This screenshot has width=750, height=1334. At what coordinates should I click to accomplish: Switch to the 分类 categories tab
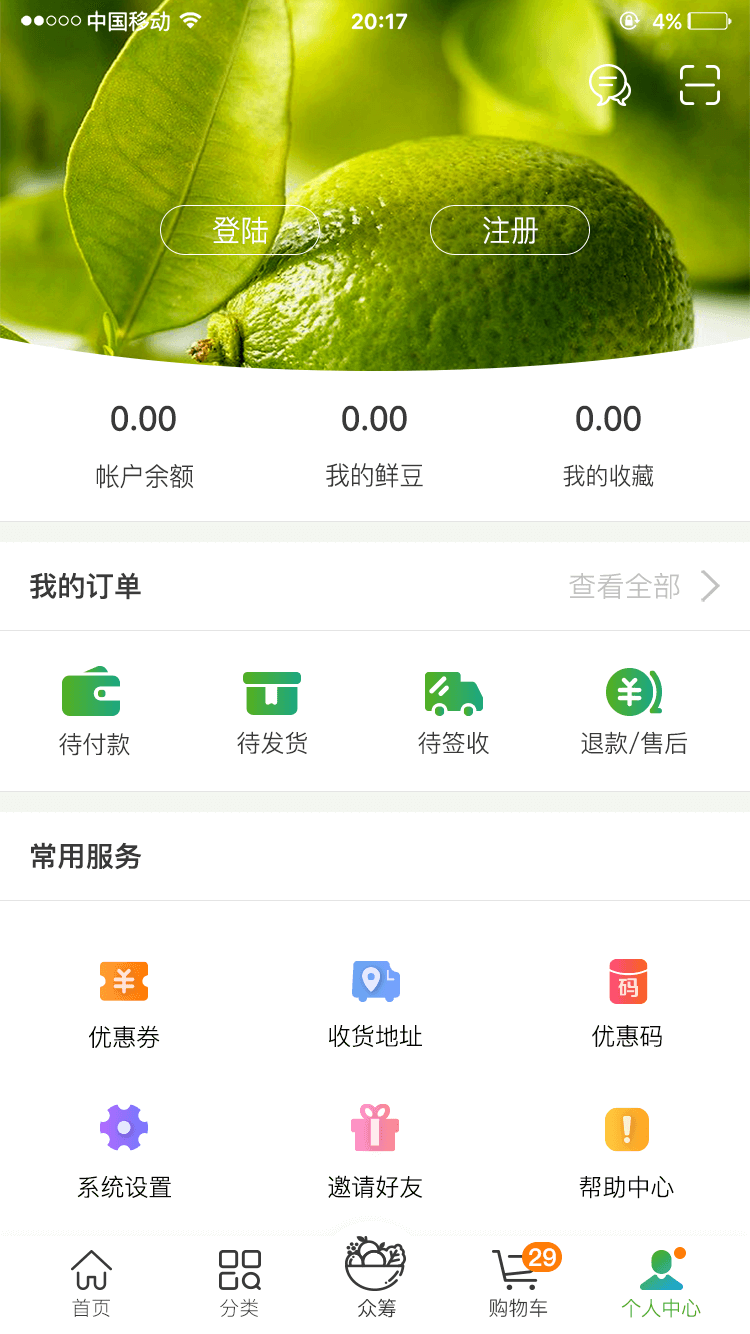[x=240, y=1282]
